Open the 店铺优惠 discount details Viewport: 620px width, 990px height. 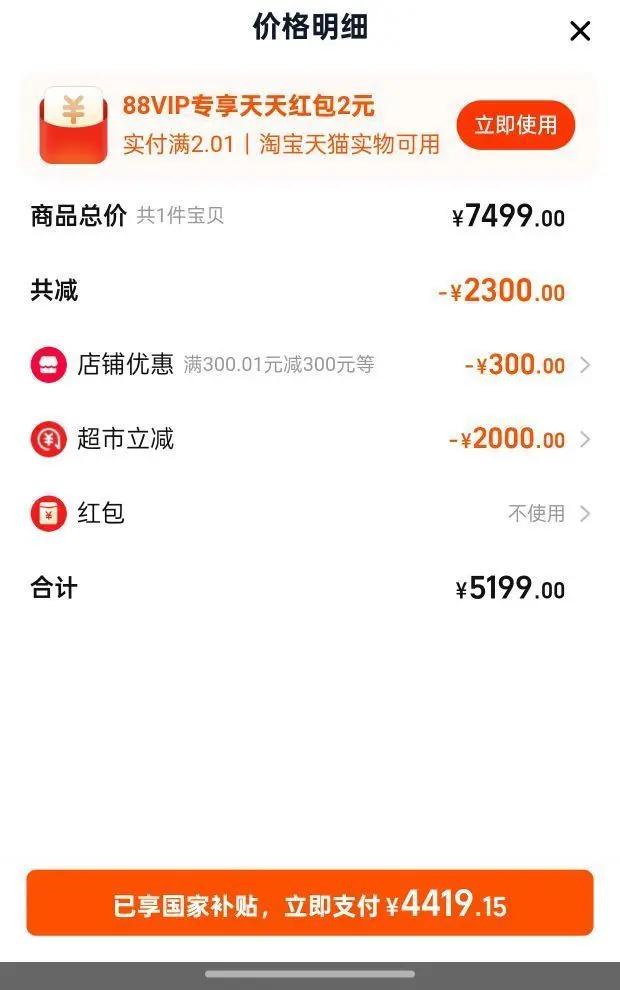click(x=310, y=365)
